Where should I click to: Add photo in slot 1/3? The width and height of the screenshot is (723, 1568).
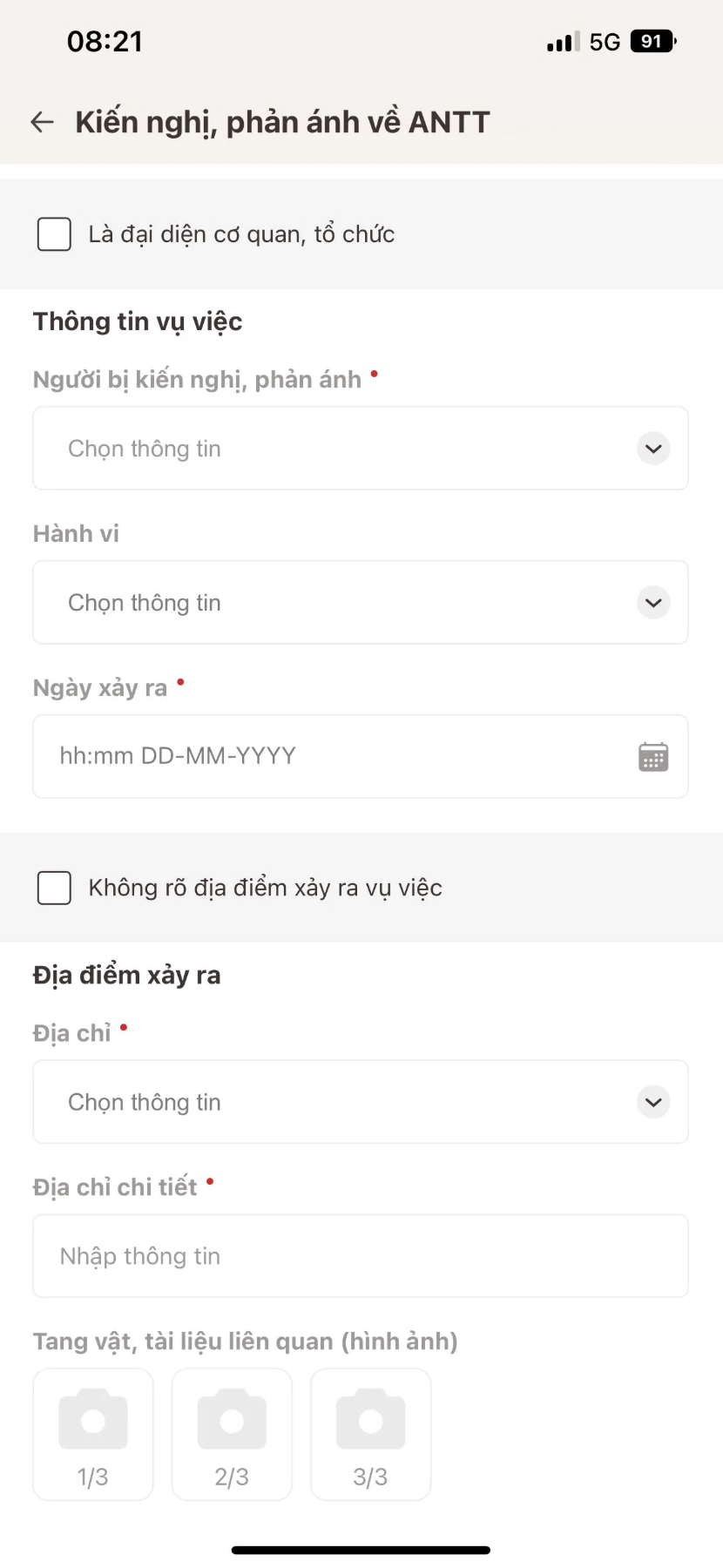point(93,1434)
